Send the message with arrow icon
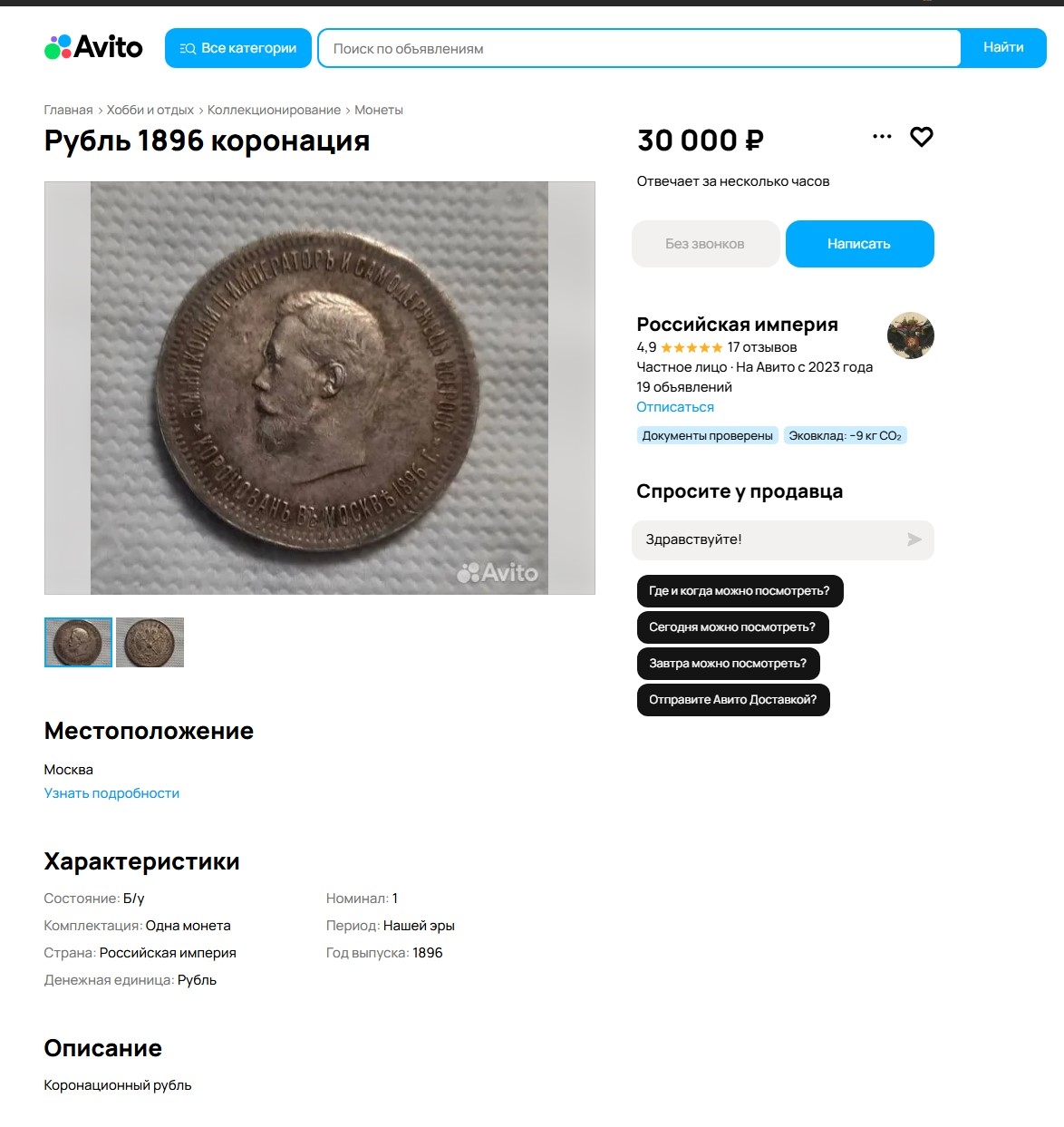Screen dimensions: 1064x1127 (x=914, y=539)
